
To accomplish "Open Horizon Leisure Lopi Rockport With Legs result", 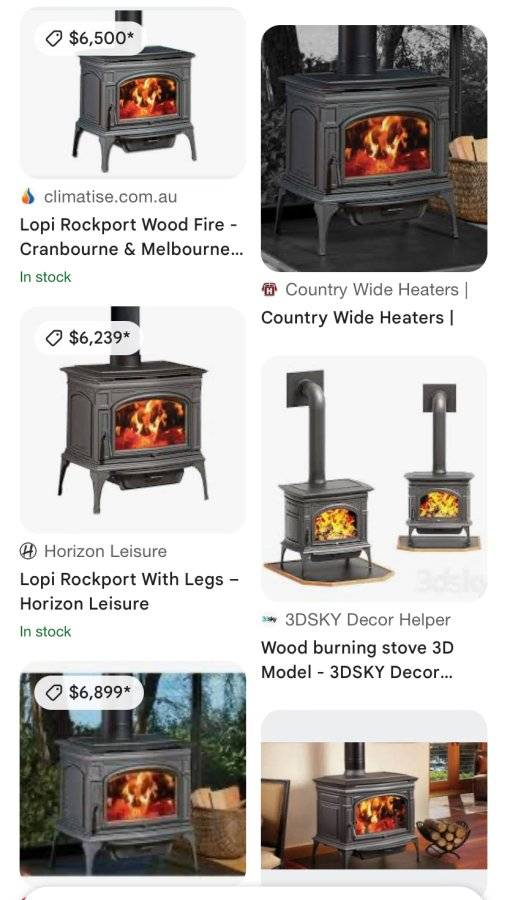I will click(x=133, y=419).
